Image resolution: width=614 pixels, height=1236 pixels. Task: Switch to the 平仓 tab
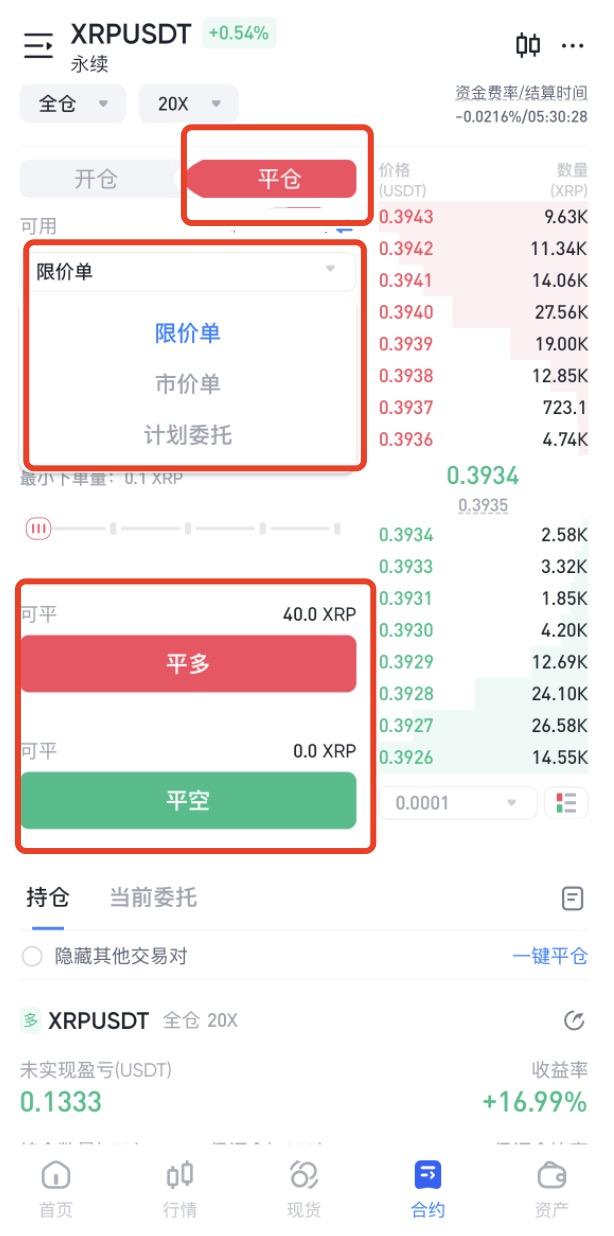click(x=279, y=179)
